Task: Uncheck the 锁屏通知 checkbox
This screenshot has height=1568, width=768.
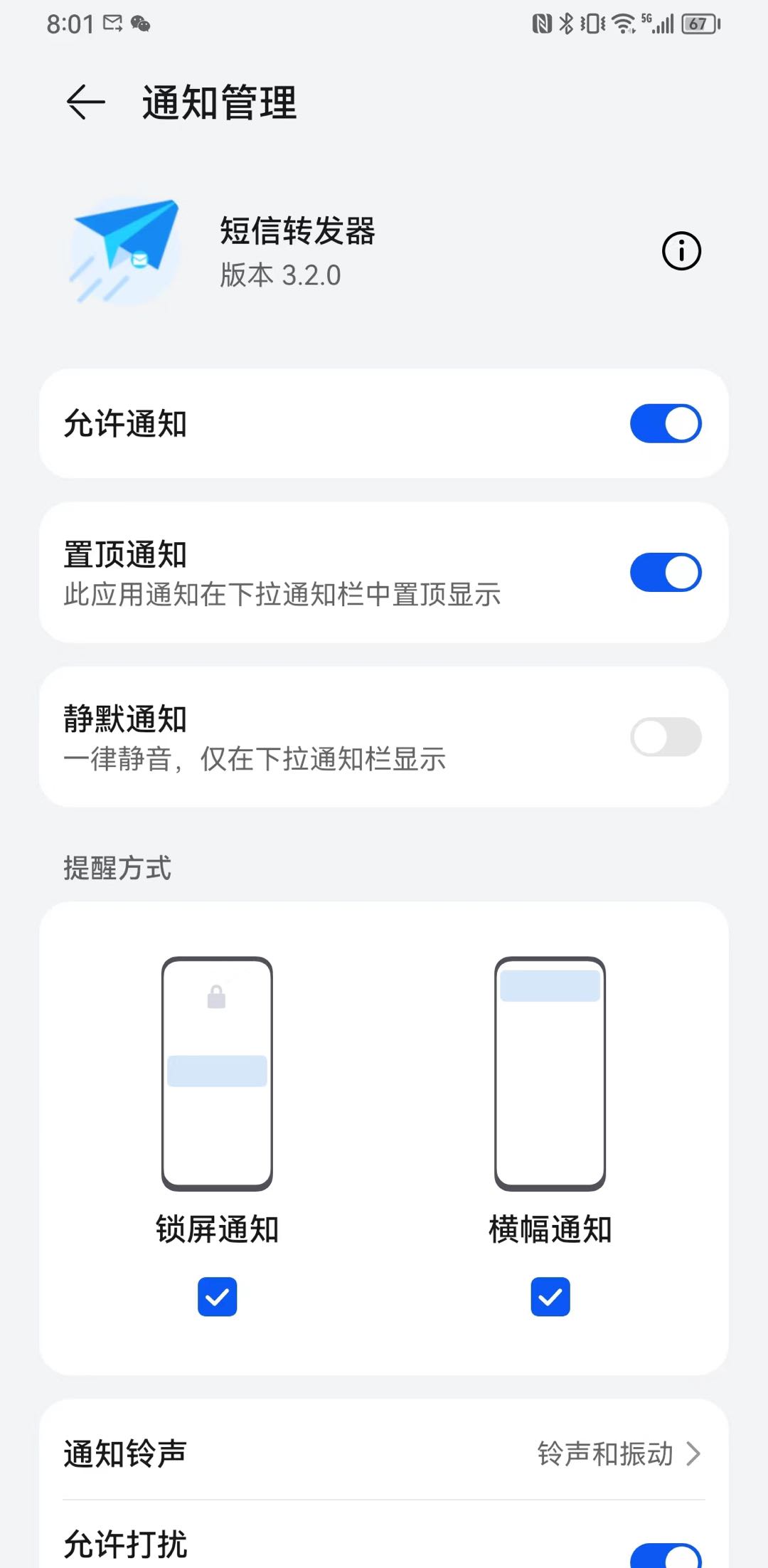Action: click(x=218, y=1296)
